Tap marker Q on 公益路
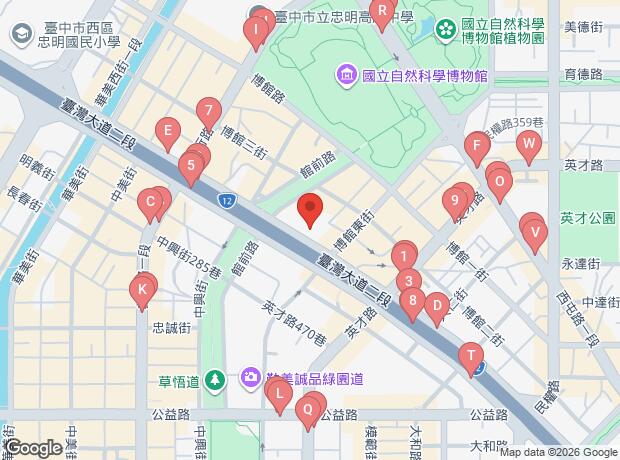This screenshot has height=460, width=620. tap(308, 411)
